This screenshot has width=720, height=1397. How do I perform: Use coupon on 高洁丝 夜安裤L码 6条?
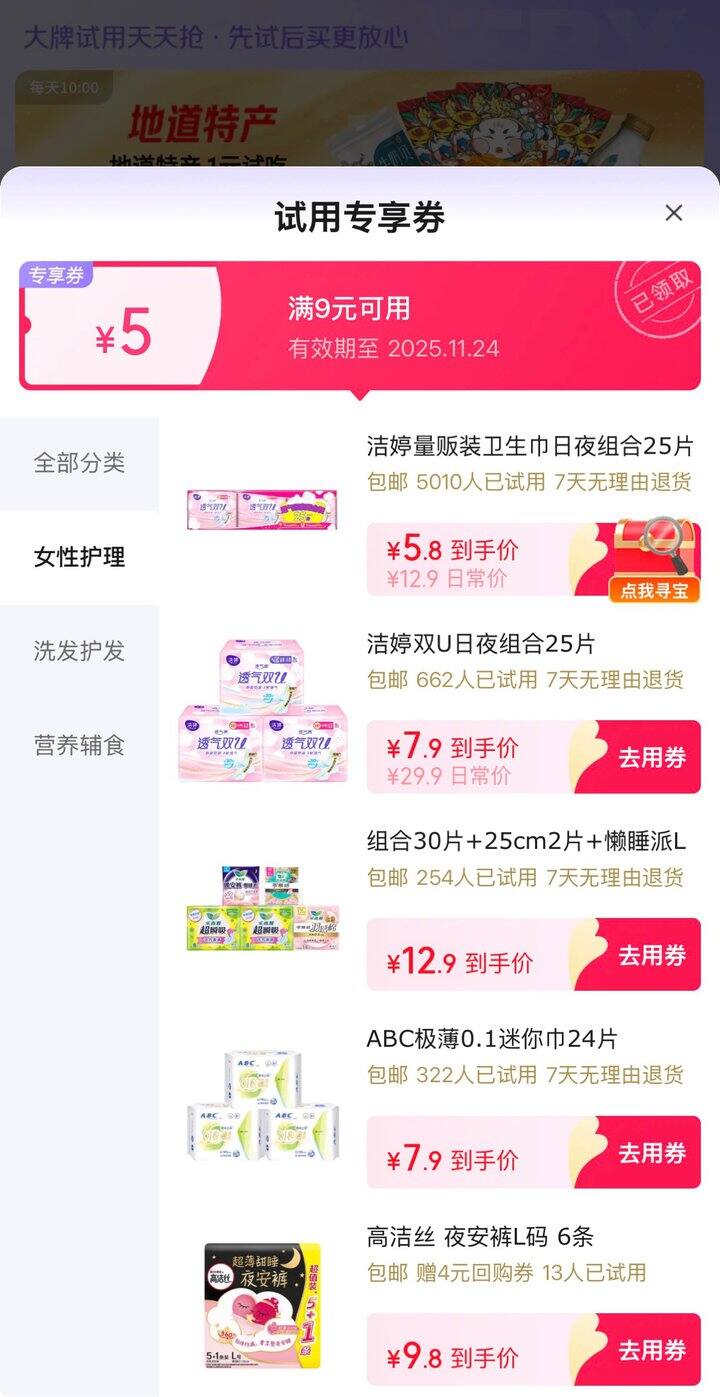tap(652, 1350)
